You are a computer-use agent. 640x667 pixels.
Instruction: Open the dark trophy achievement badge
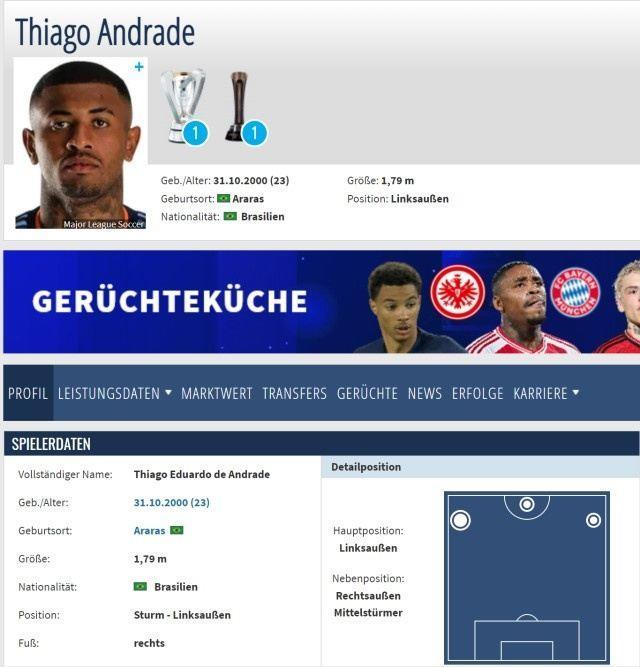pos(240,106)
